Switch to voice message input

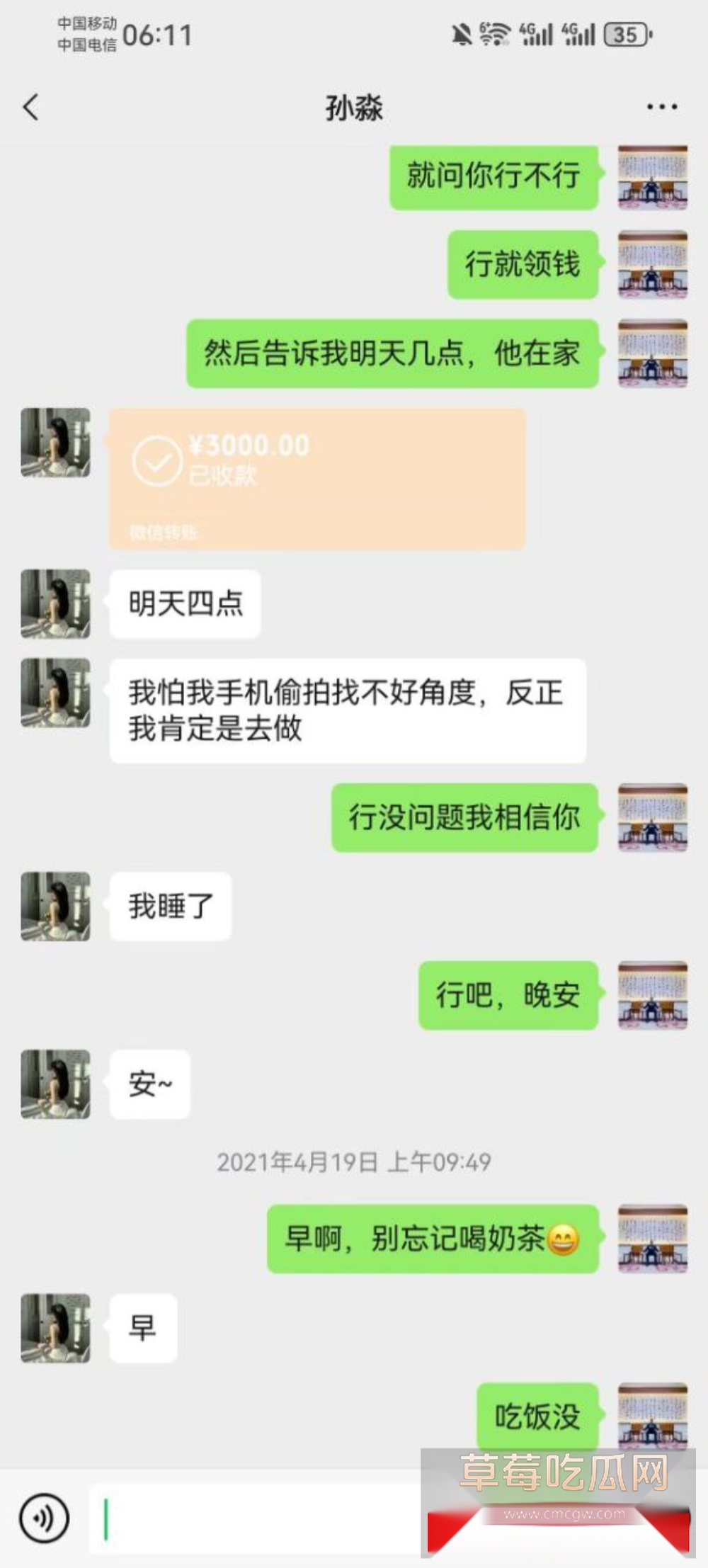pyautogui.click(x=44, y=1518)
